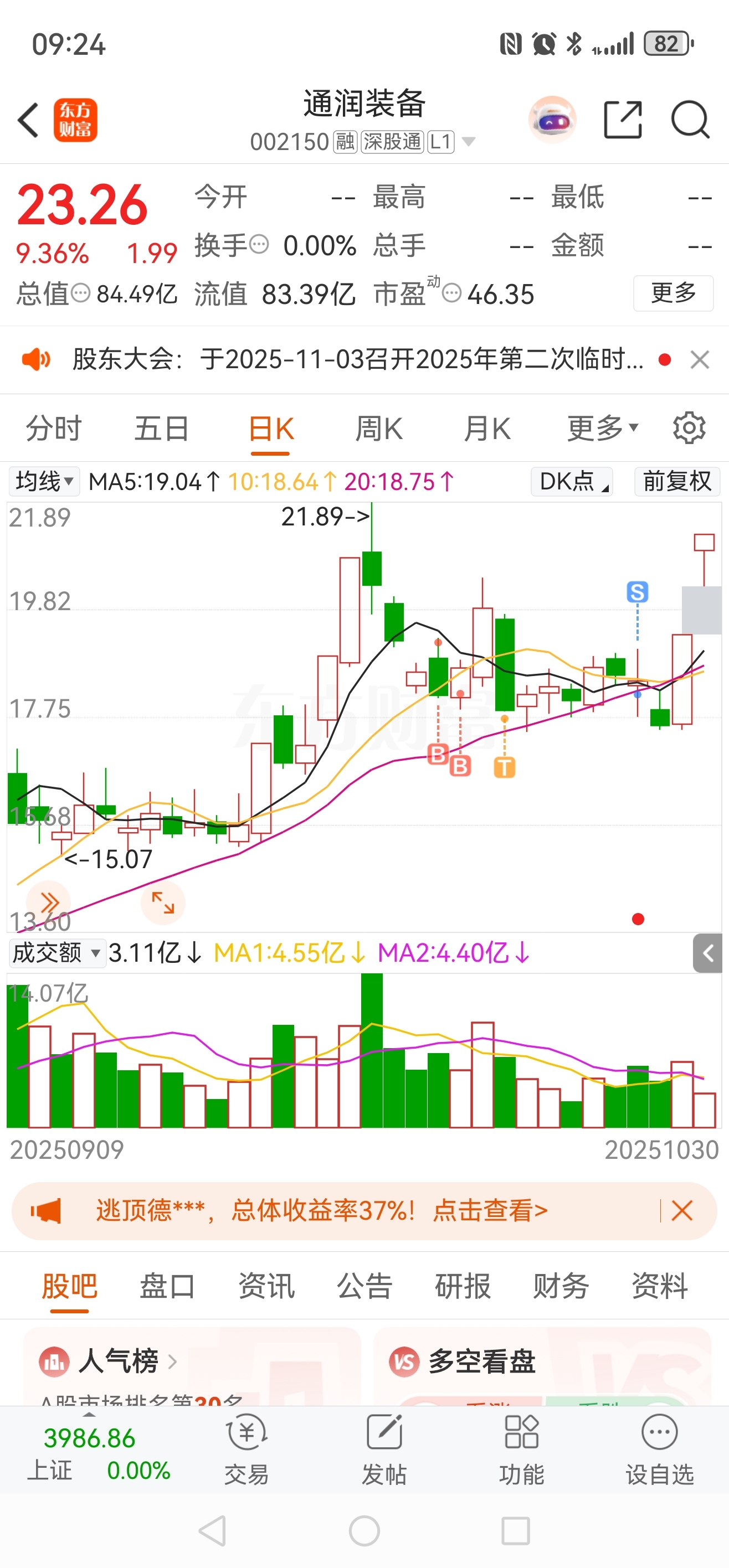729x1568 pixels.
Task: Switch to the 盘口 tab
Action: [167, 1287]
